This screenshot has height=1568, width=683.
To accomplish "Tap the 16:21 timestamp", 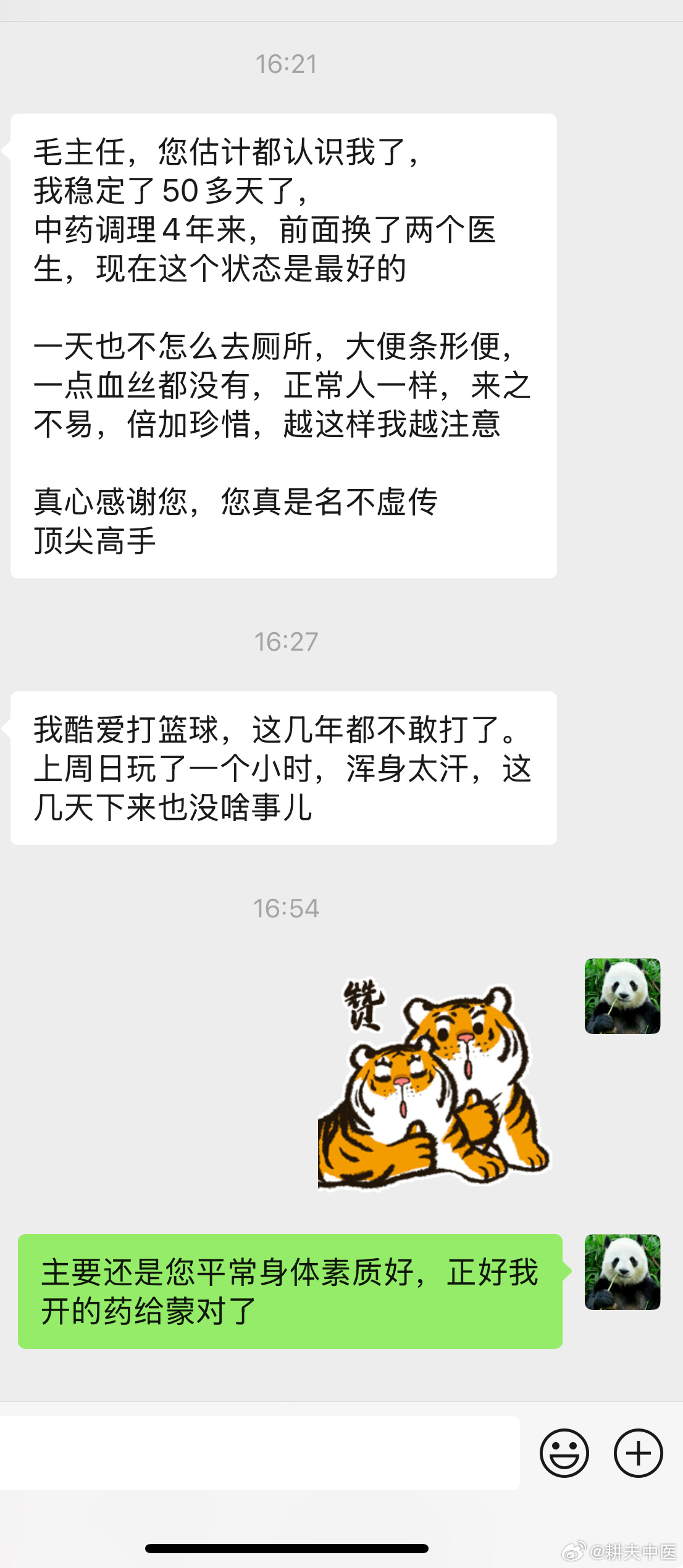I will coord(287,61).
